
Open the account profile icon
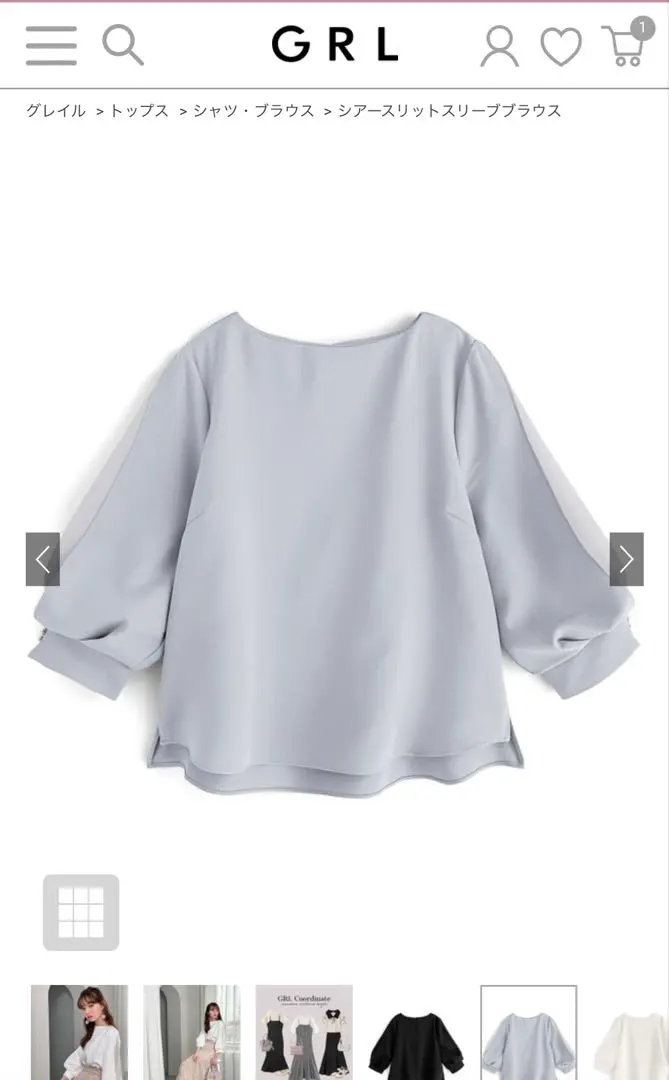click(499, 46)
